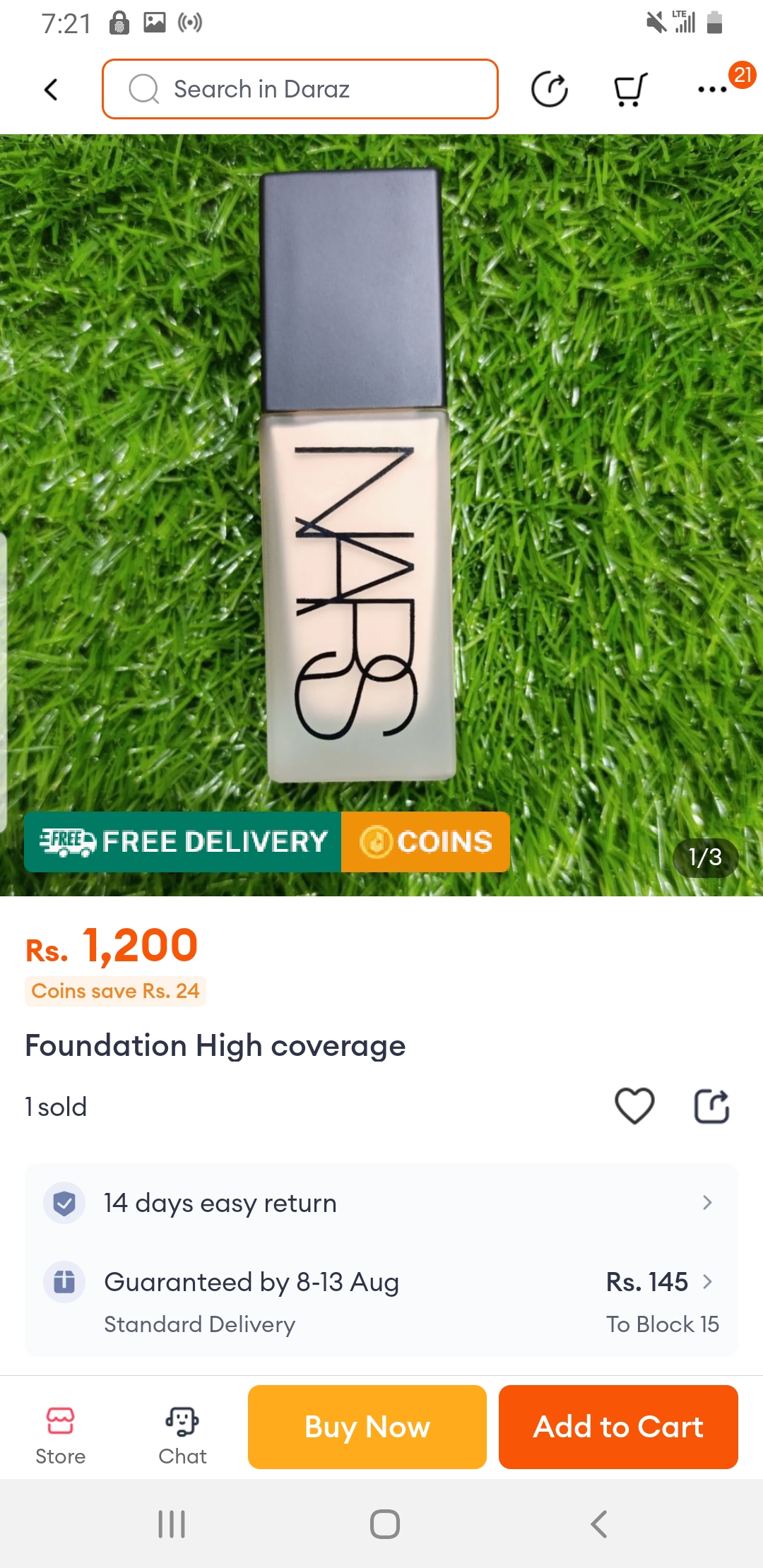Image resolution: width=763 pixels, height=1568 pixels.
Task: Open the shopping cart
Action: coord(629,90)
